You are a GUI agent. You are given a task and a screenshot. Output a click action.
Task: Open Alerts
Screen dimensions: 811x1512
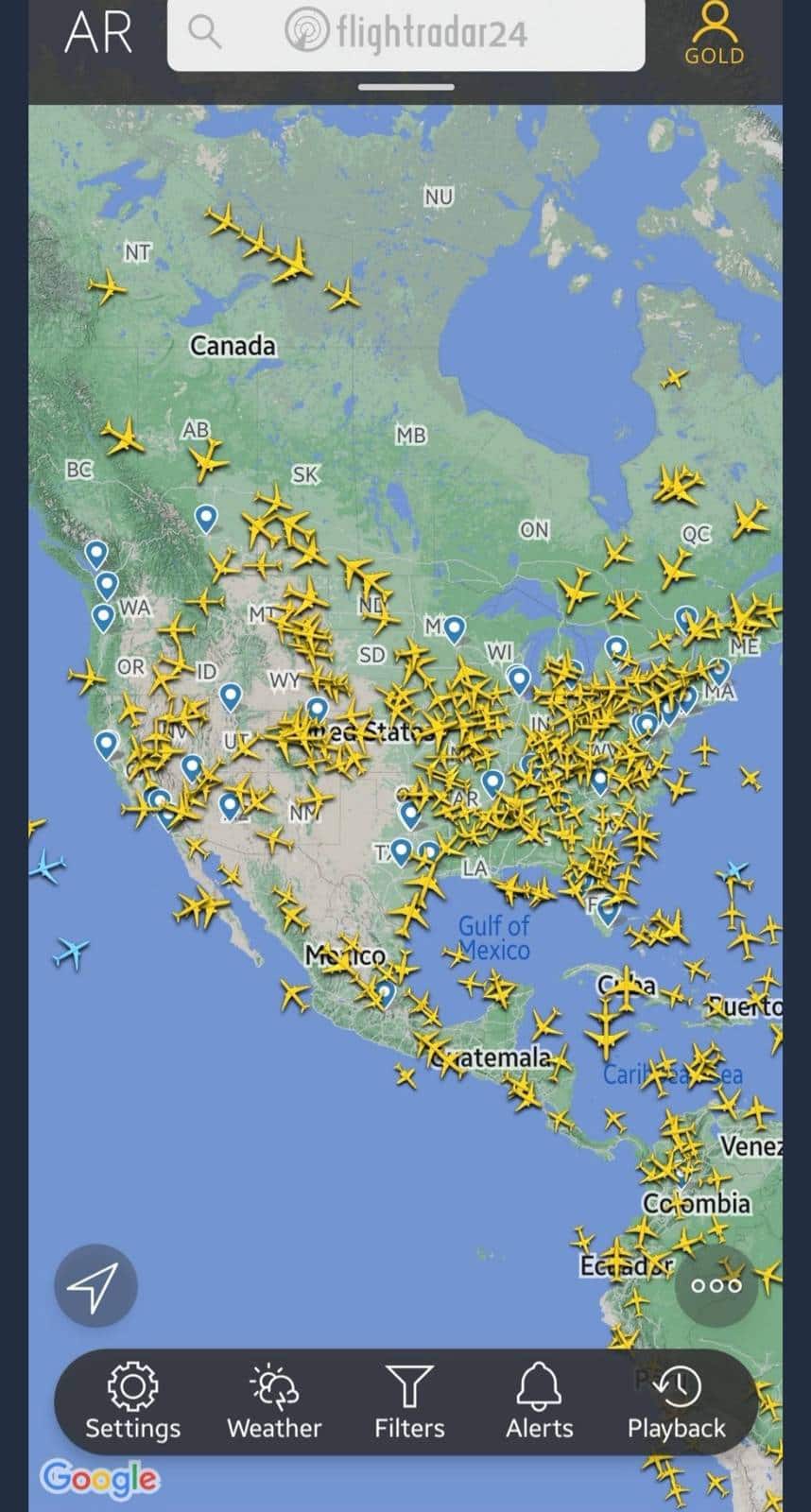coord(540,1402)
